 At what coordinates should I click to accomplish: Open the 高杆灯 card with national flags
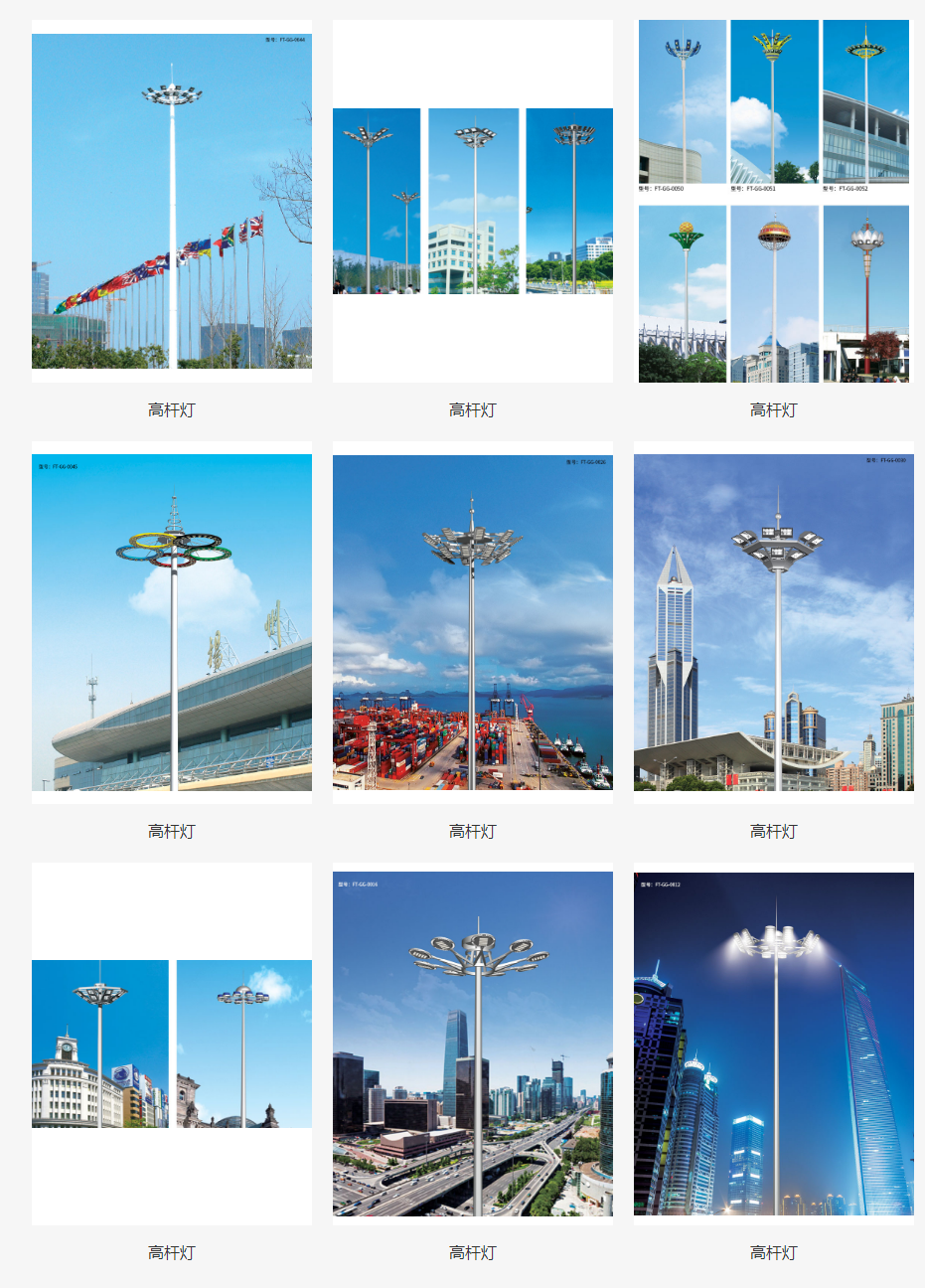pyautogui.click(x=172, y=201)
